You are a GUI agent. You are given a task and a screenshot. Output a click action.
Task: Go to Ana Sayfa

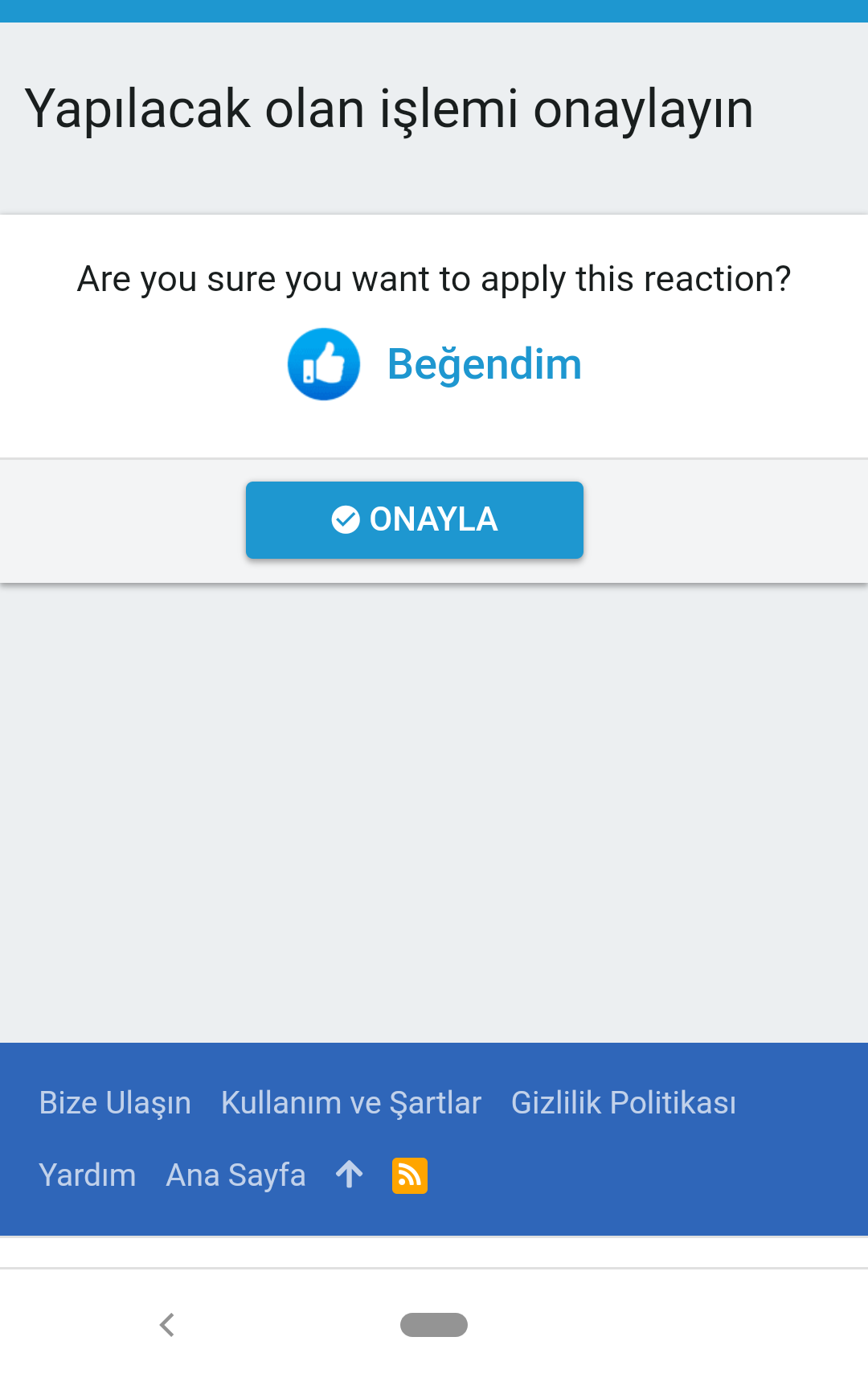235,1175
